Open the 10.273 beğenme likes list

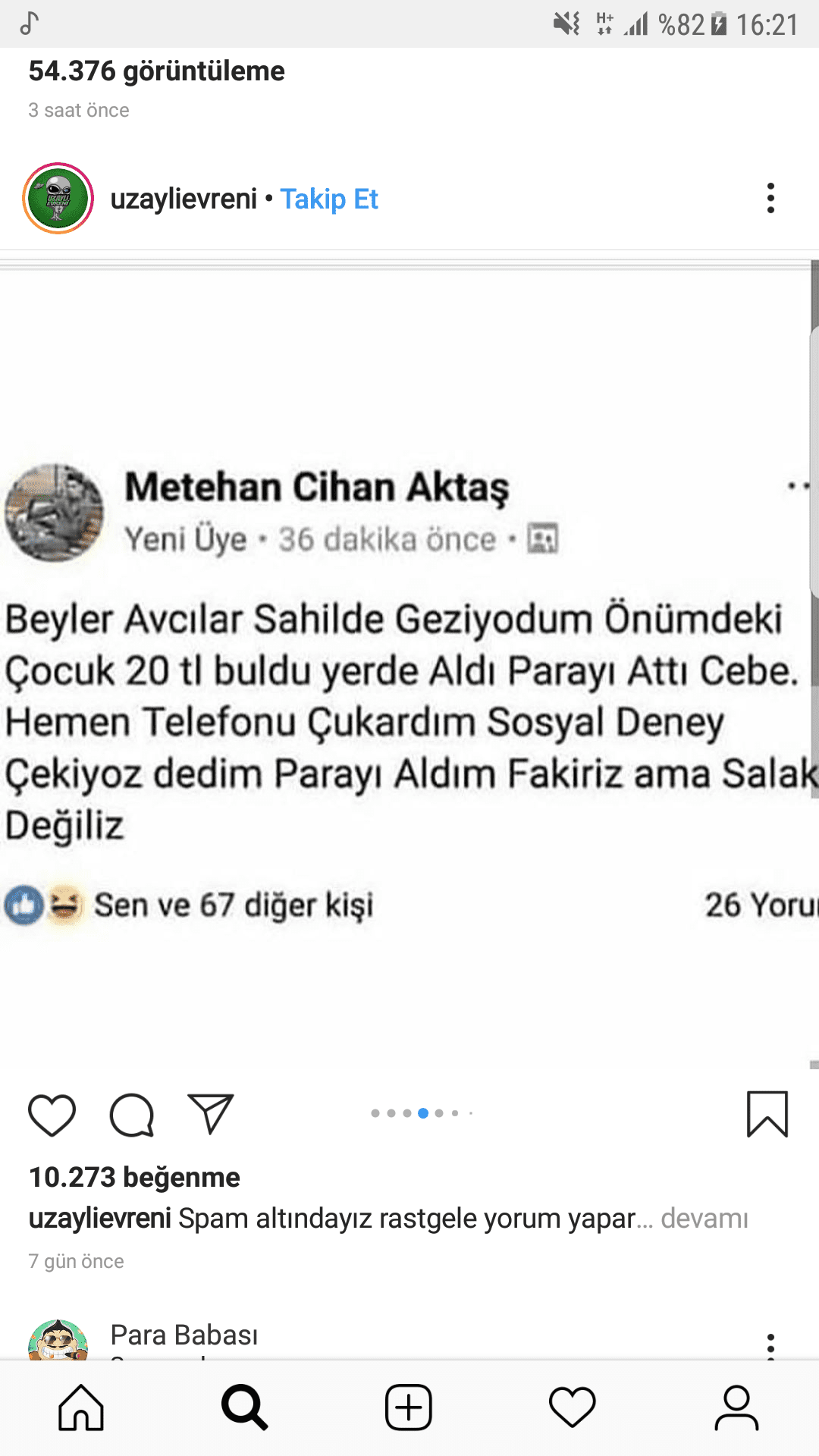coord(134,1178)
